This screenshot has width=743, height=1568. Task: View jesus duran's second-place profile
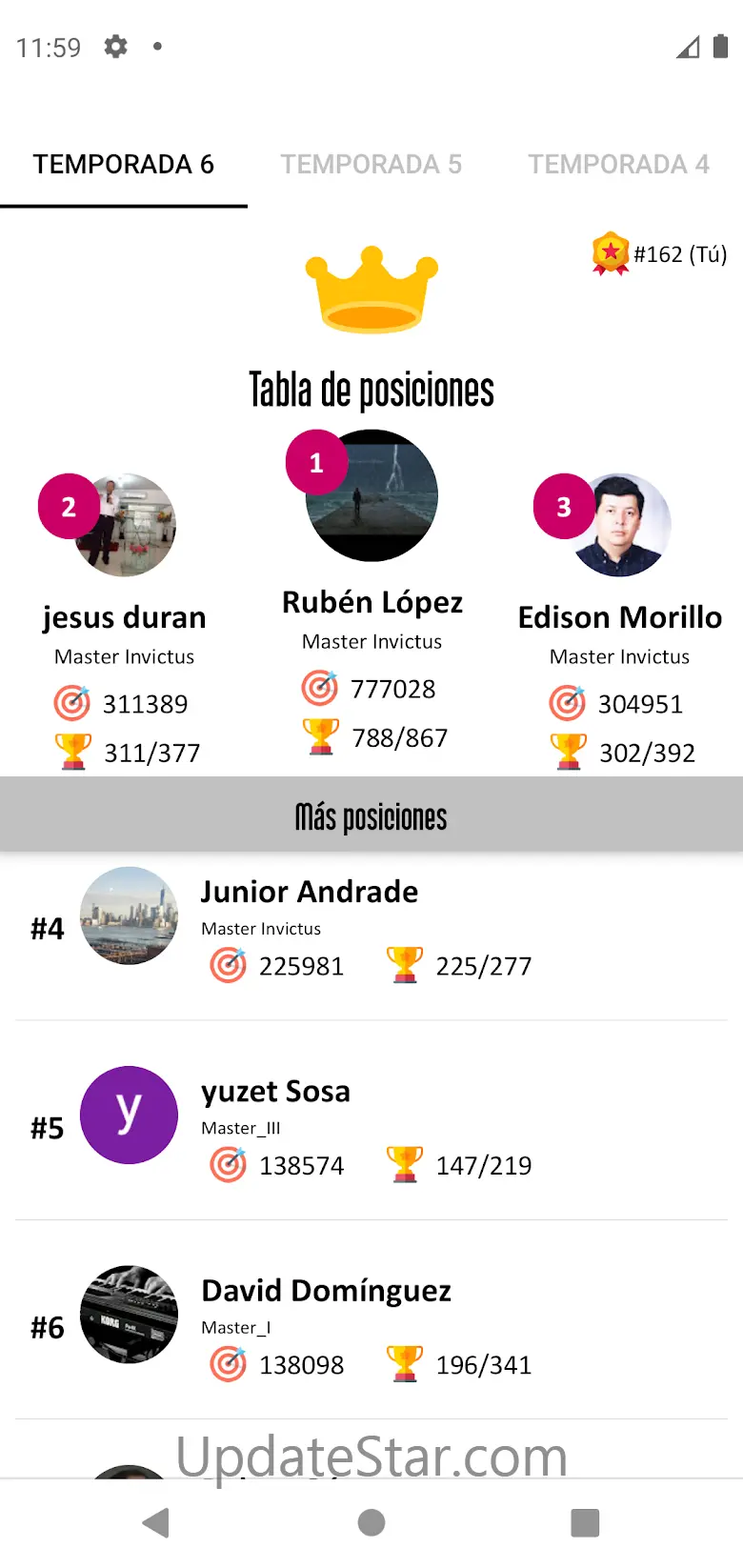[124, 621]
